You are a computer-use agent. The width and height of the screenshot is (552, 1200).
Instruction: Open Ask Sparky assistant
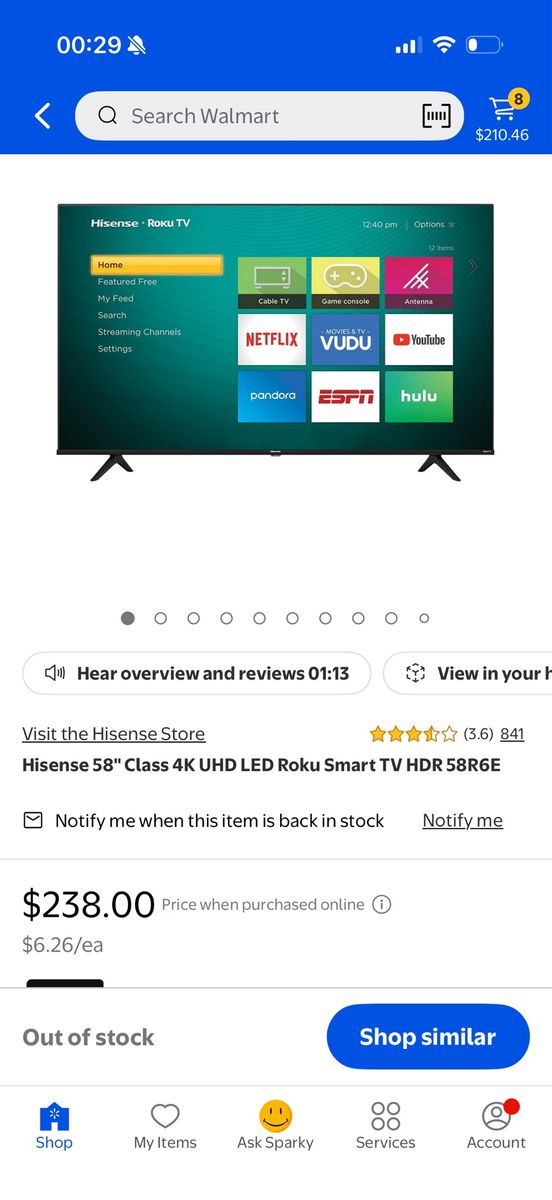pos(275,1126)
